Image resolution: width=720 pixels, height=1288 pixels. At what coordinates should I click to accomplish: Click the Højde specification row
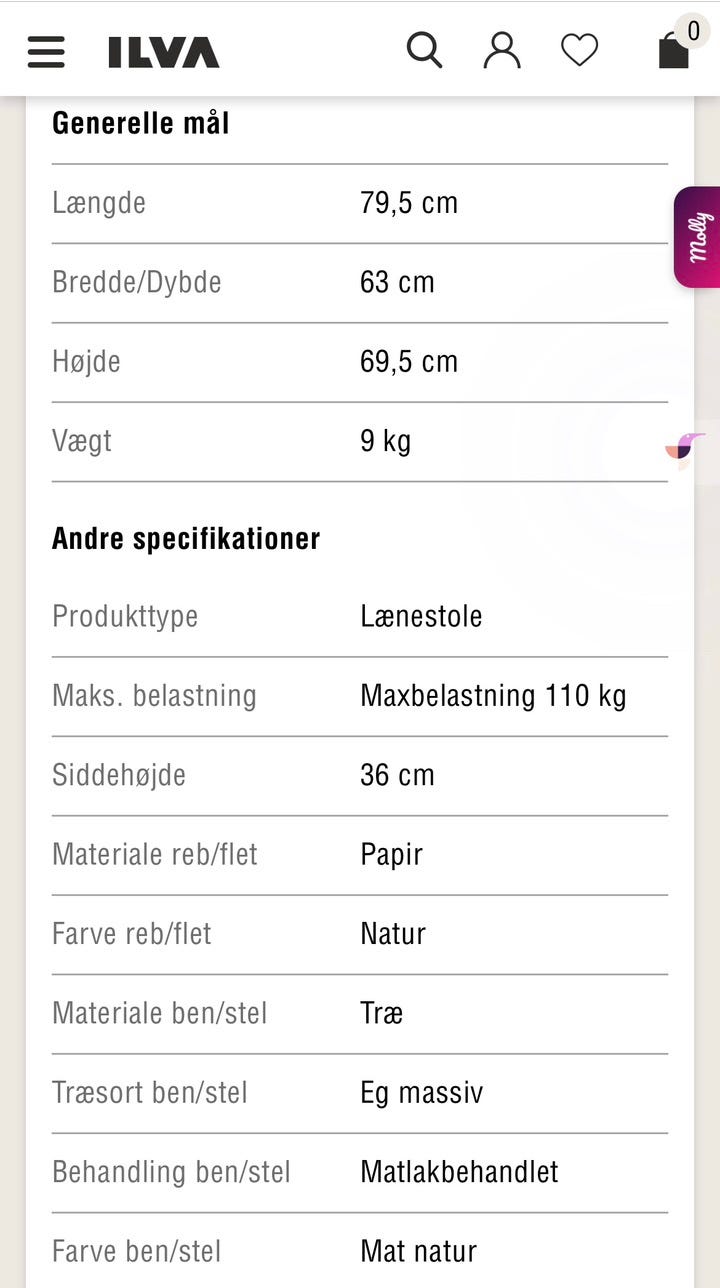pyautogui.click(x=86, y=361)
